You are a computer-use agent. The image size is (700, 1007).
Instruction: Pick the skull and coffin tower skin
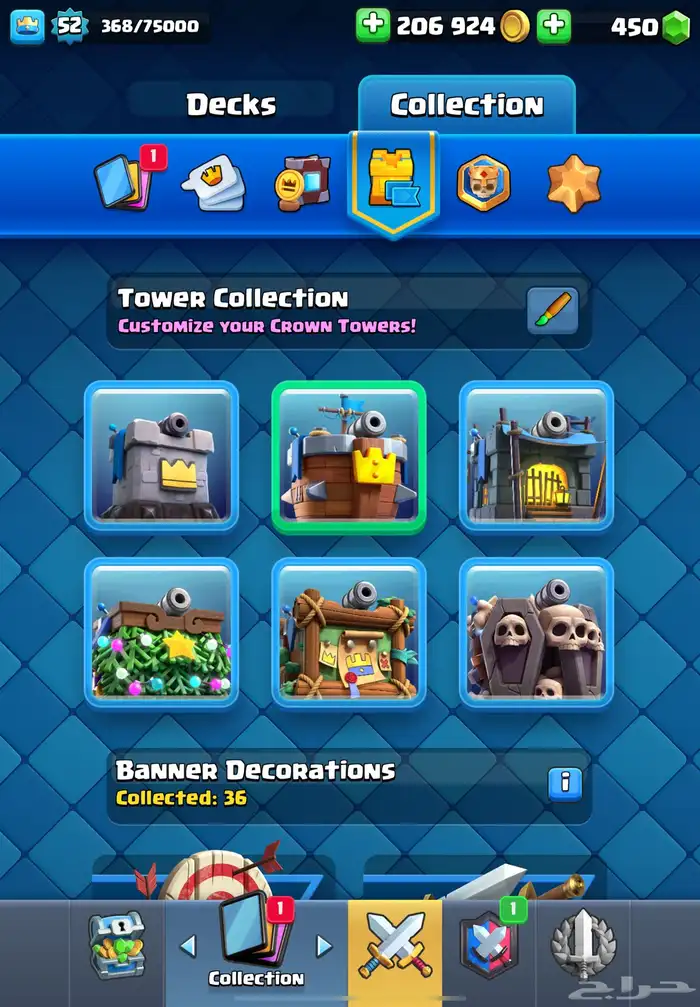point(536,633)
